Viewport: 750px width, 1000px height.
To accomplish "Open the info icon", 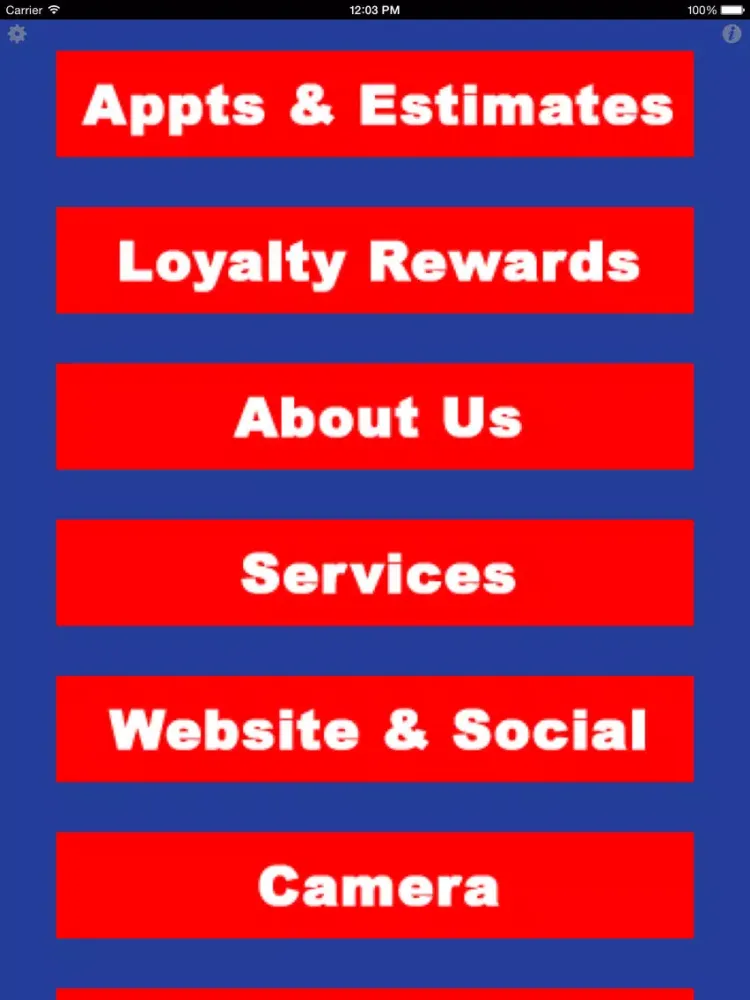I will (731, 34).
